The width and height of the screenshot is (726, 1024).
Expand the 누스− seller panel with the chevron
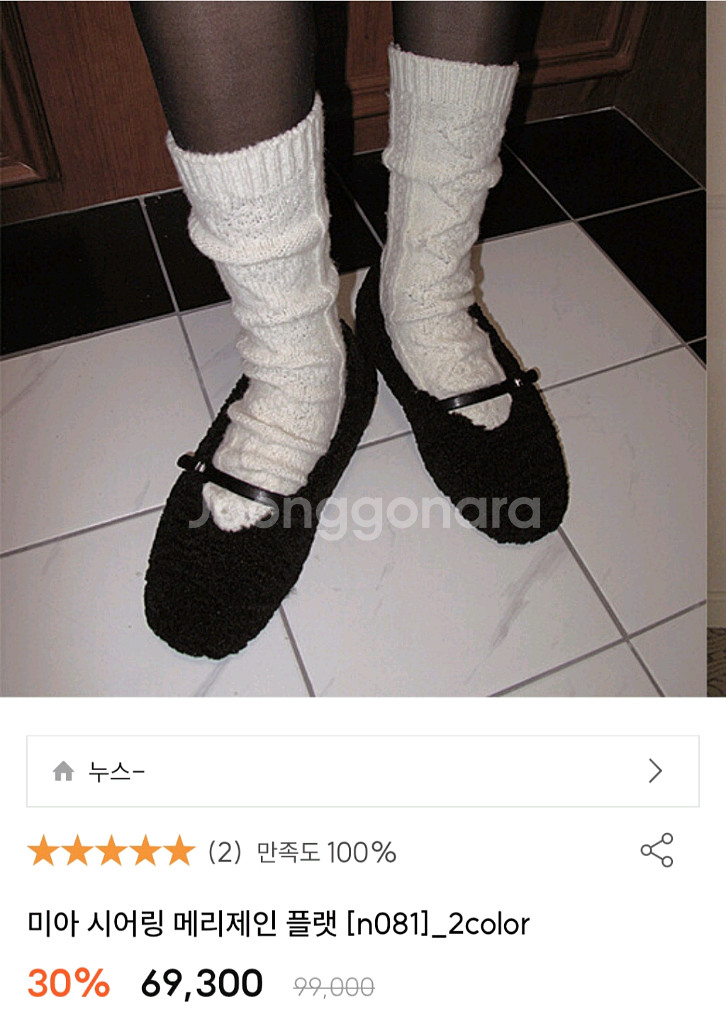point(655,770)
